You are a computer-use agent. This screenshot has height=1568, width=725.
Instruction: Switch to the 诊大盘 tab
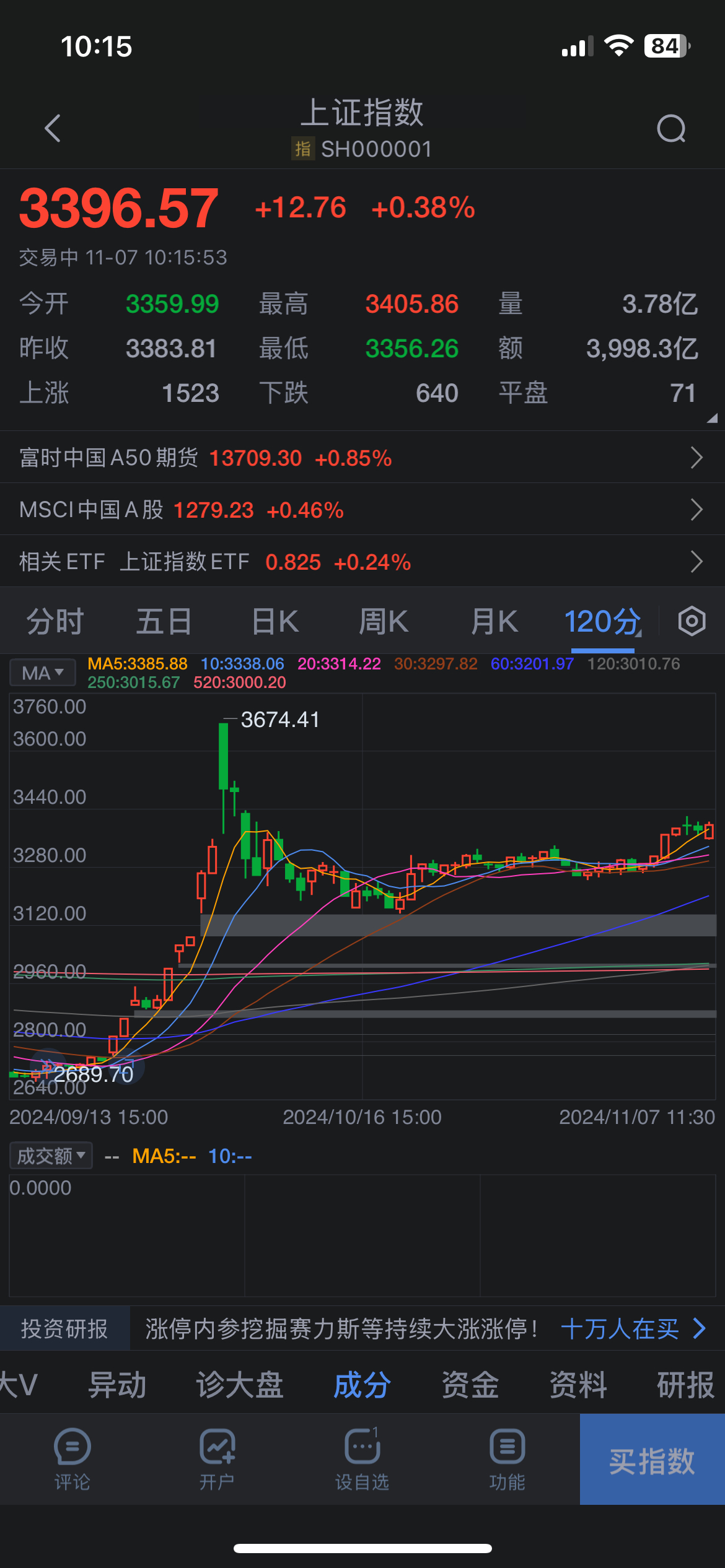(240, 1385)
